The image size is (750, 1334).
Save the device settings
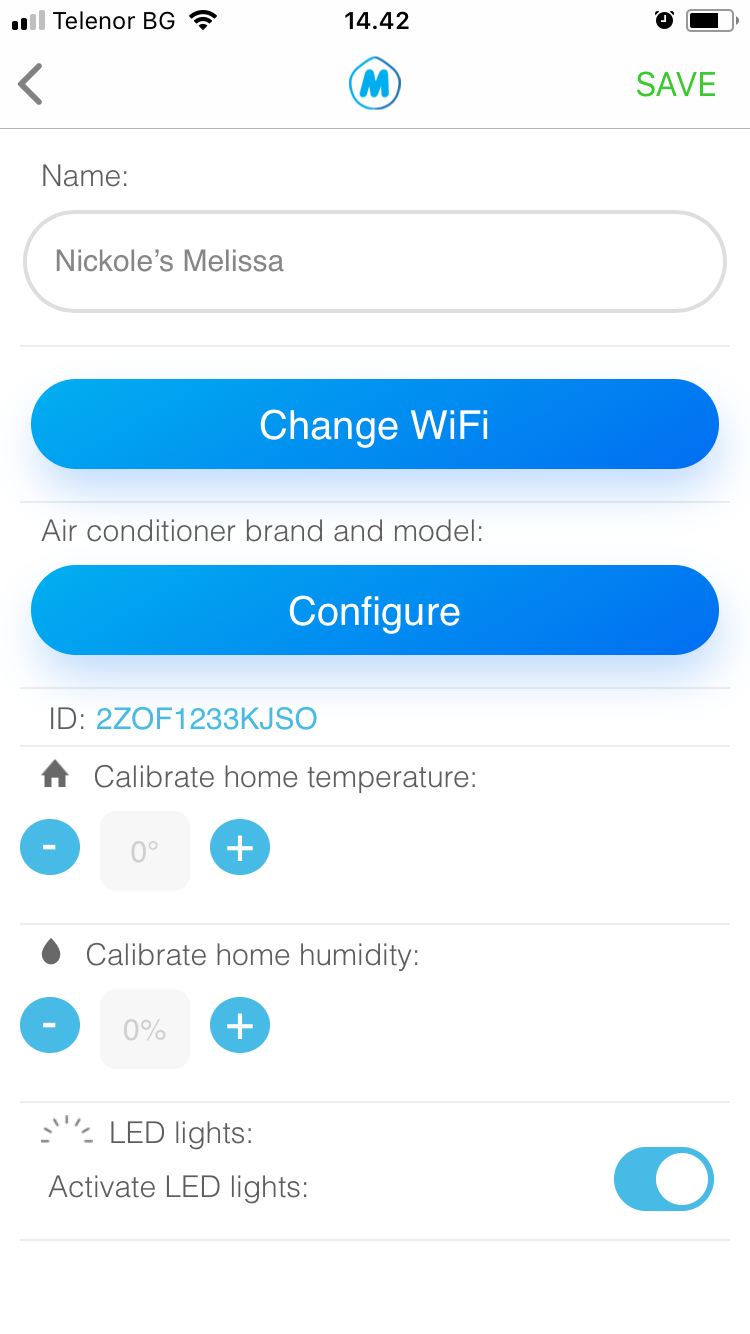[676, 85]
